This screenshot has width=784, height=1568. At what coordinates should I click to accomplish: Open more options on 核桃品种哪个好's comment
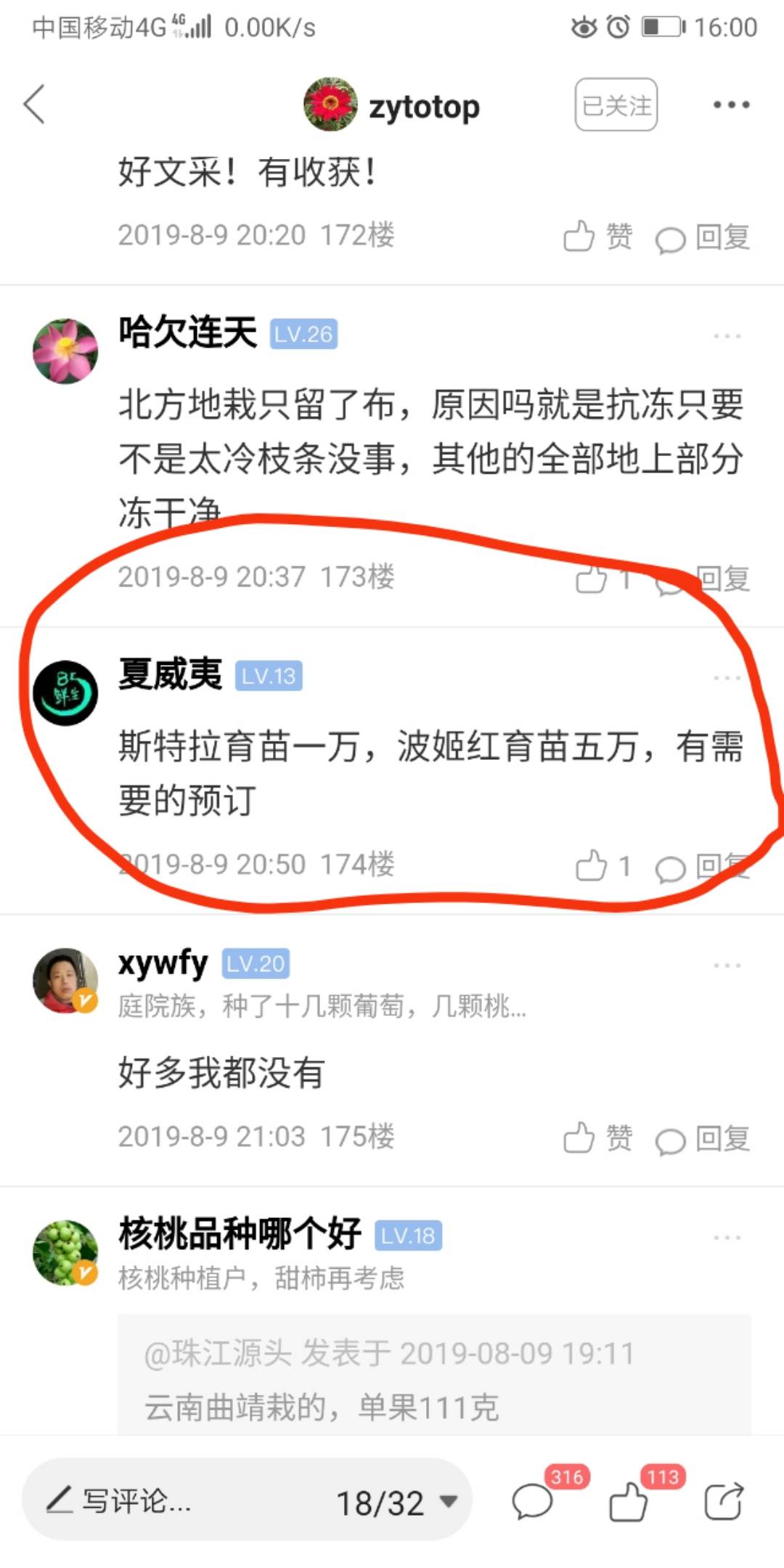click(727, 1237)
